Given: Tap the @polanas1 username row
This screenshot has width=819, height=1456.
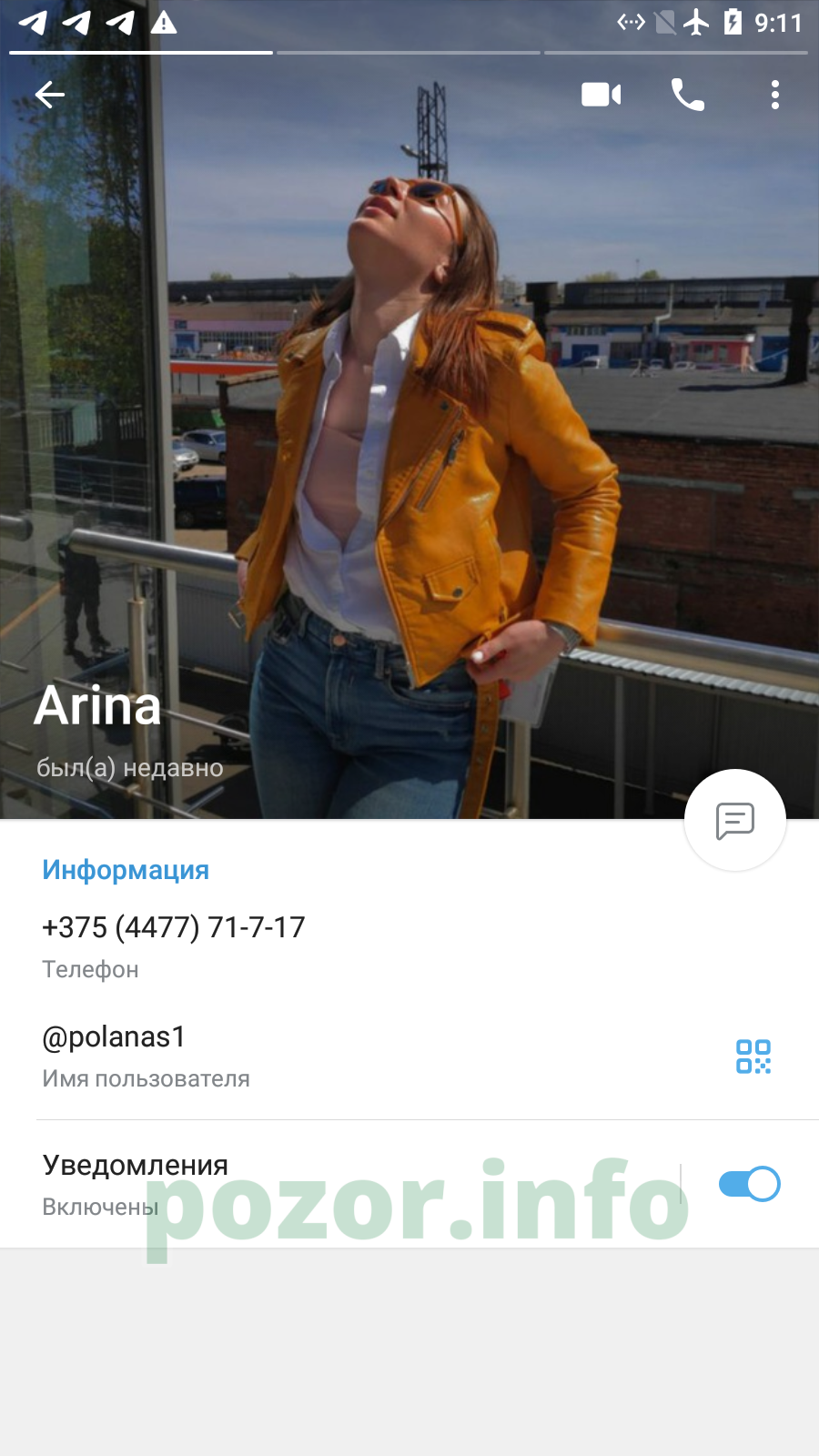Looking at the screenshot, I should pos(364,1057).
